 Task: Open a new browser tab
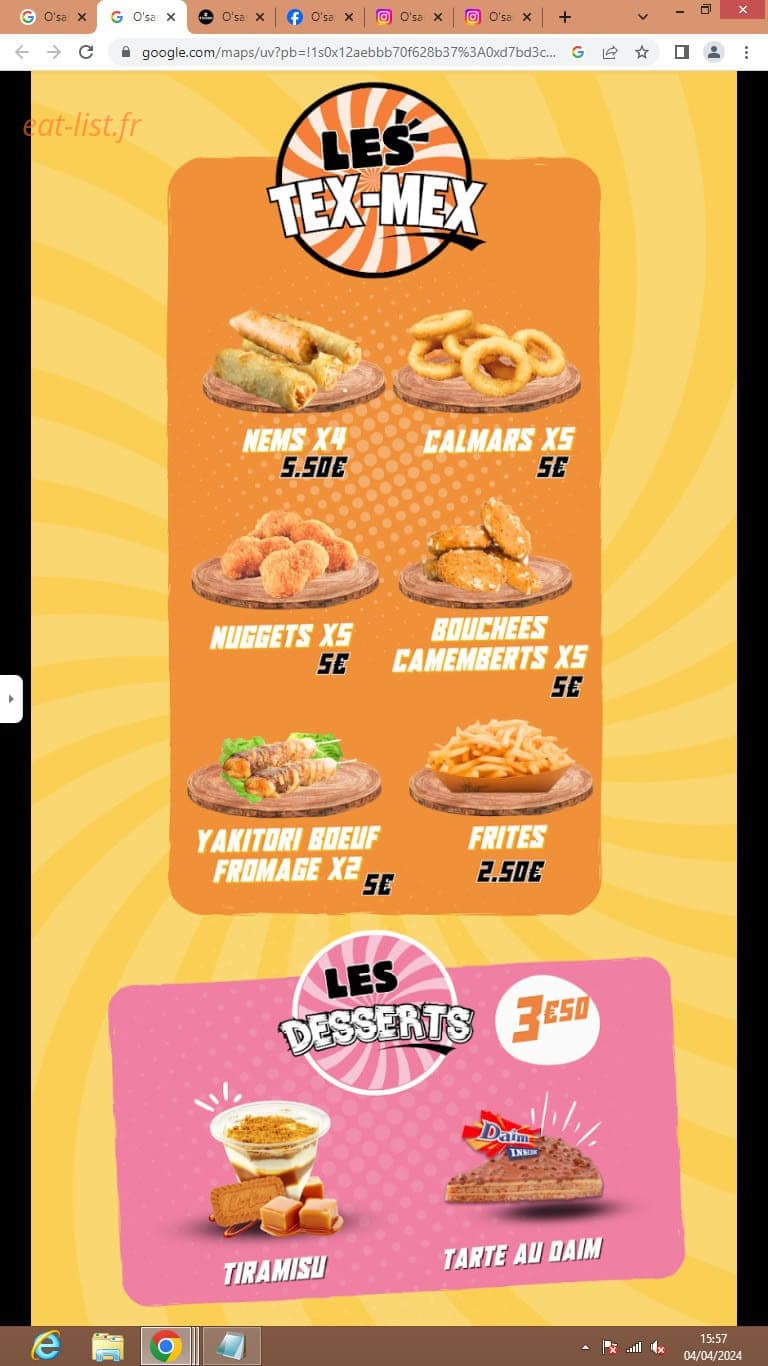tap(565, 17)
